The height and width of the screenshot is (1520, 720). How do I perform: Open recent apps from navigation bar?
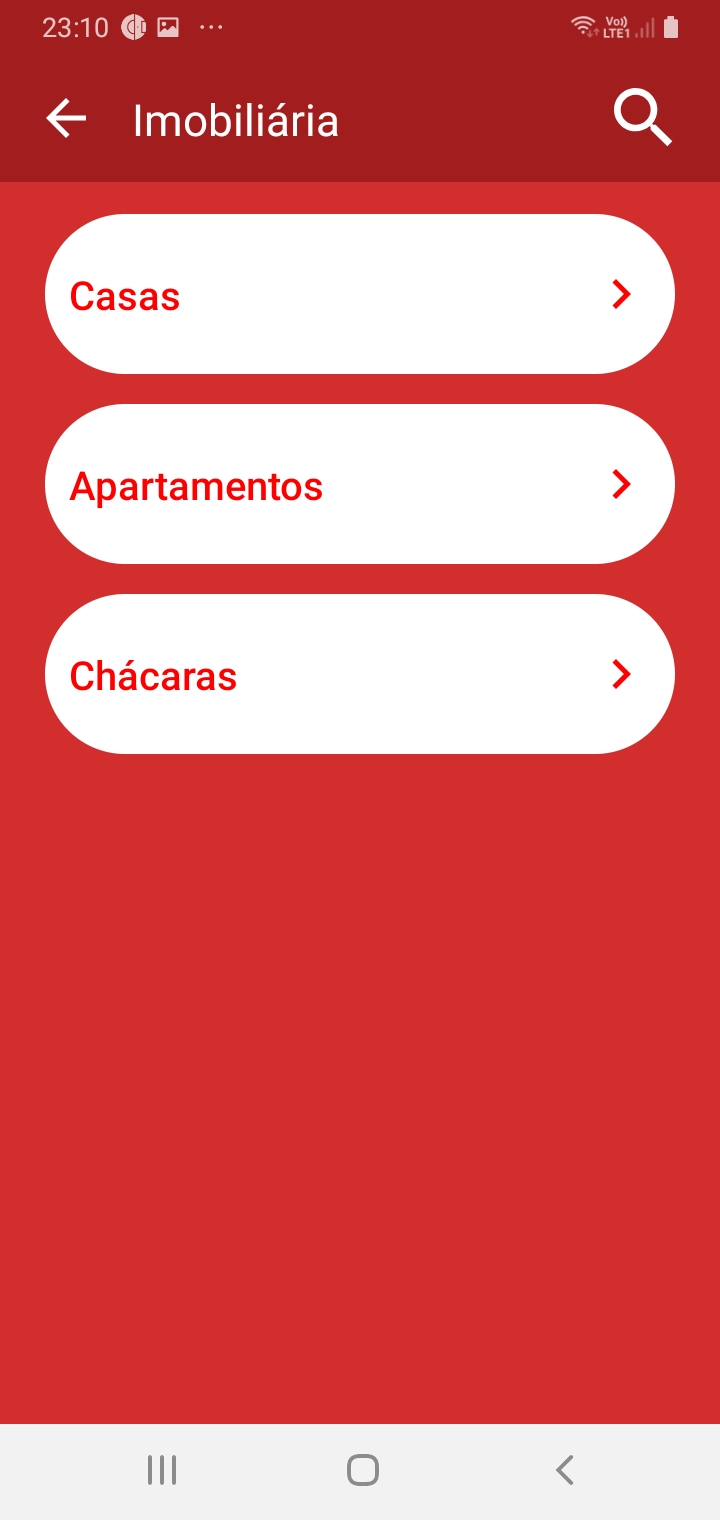(162, 1470)
